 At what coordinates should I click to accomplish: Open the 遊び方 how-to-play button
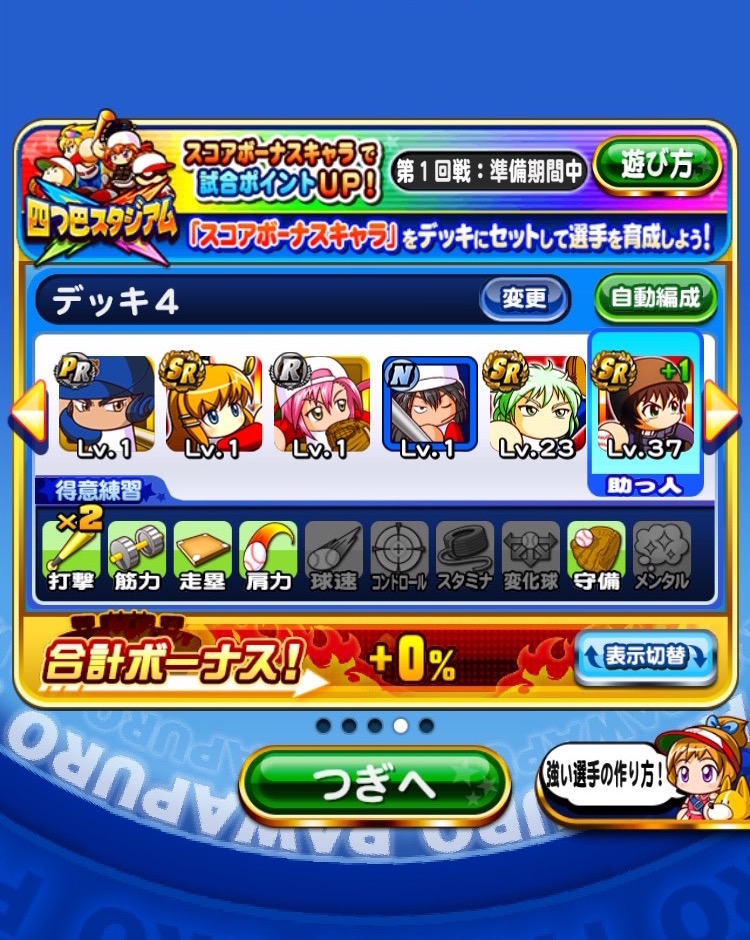657,165
